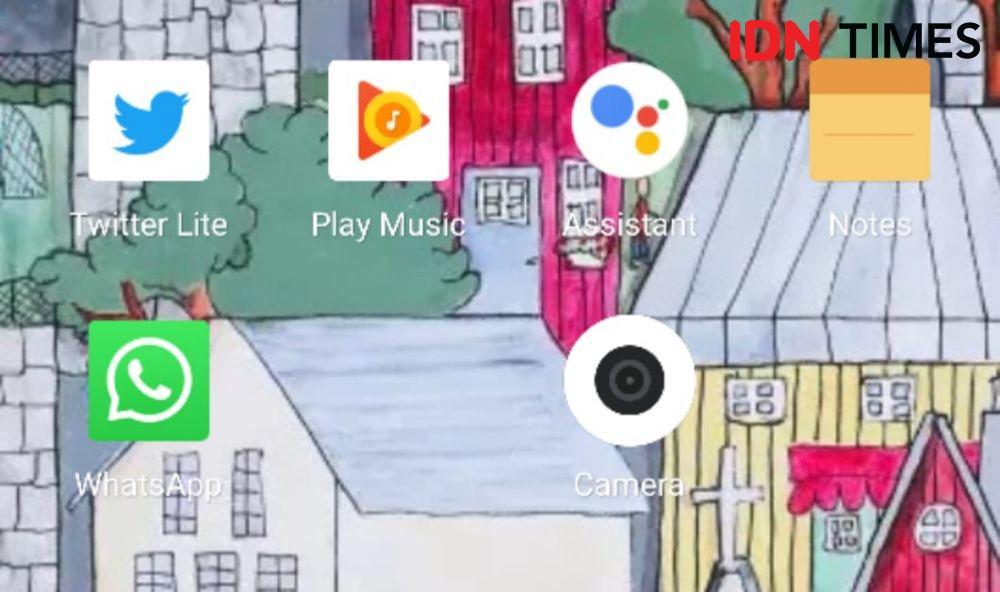The width and height of the screenshot is (1000, 592).
Task: Open the Twitter Lite app
Action: pos(149,121)
